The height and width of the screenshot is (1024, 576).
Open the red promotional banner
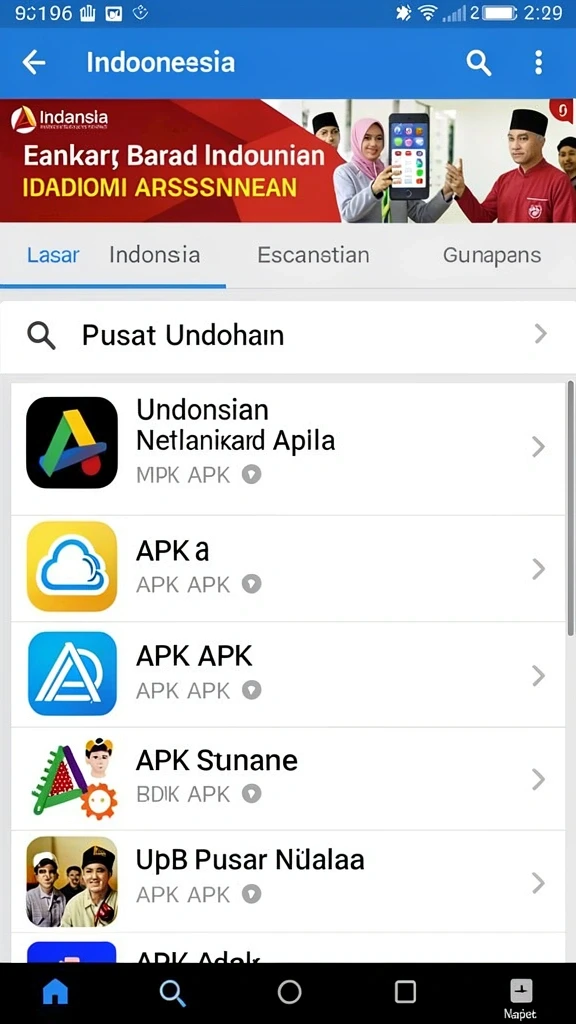click(x=288, y=161)
